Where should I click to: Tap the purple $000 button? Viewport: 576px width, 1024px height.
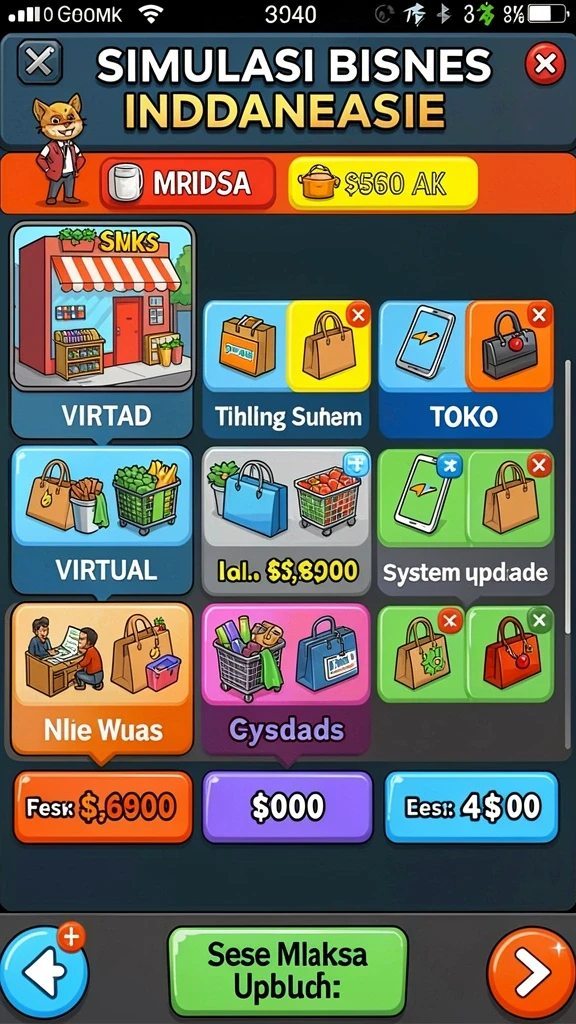tap(287, 807)
